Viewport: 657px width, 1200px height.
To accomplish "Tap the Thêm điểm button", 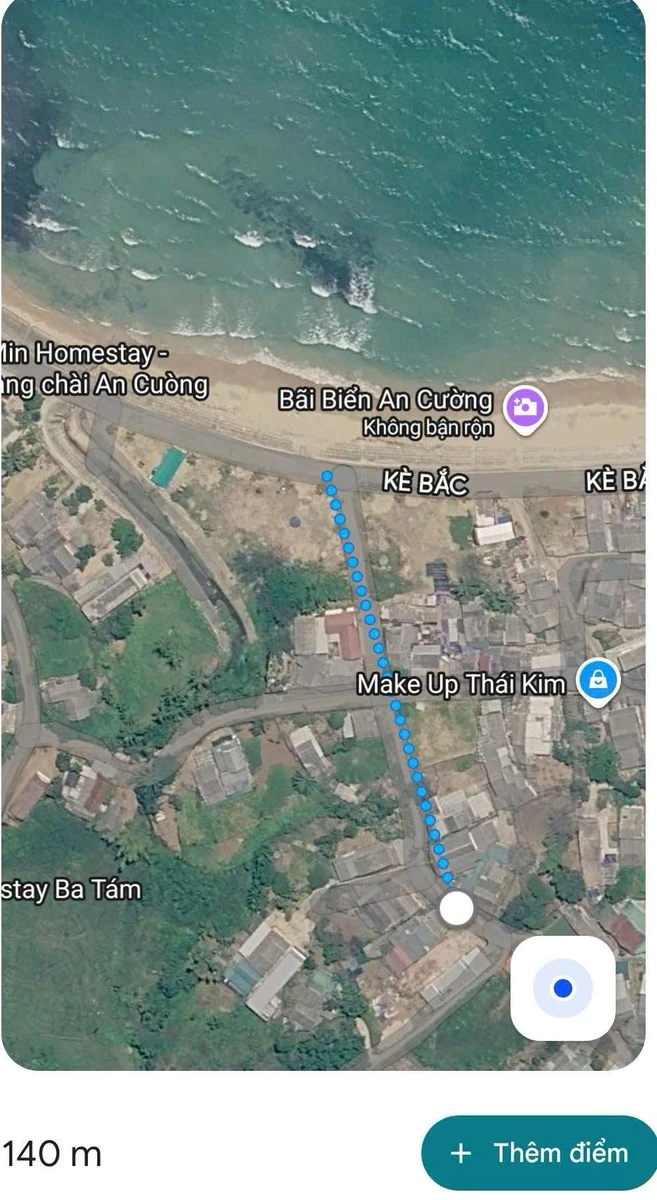I will click(539, 1152).
